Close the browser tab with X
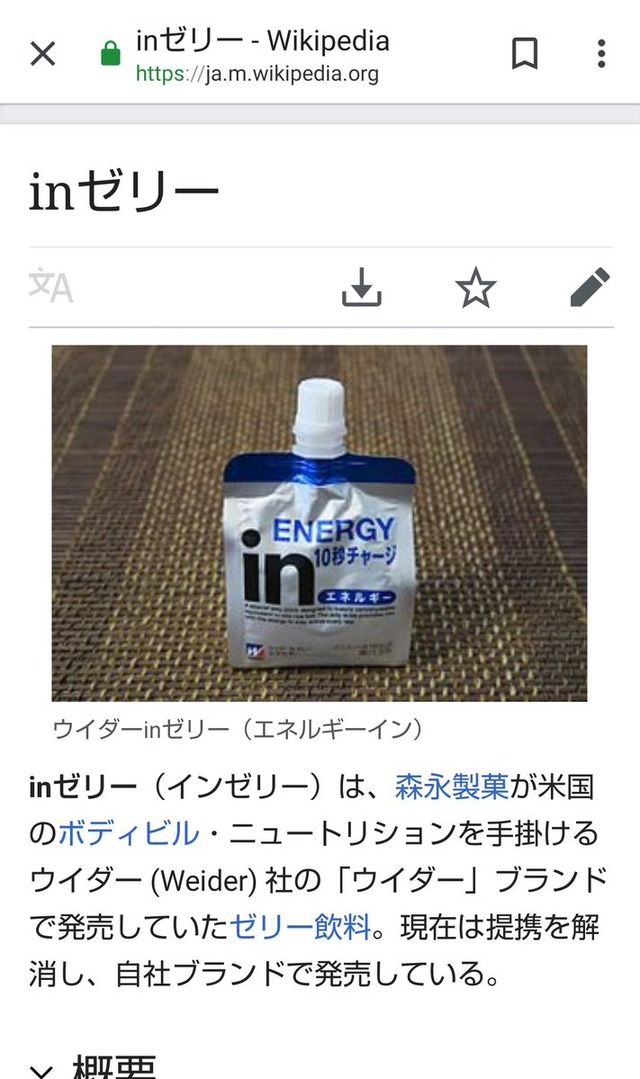The image size is (640, 1079). pos(43,53)
